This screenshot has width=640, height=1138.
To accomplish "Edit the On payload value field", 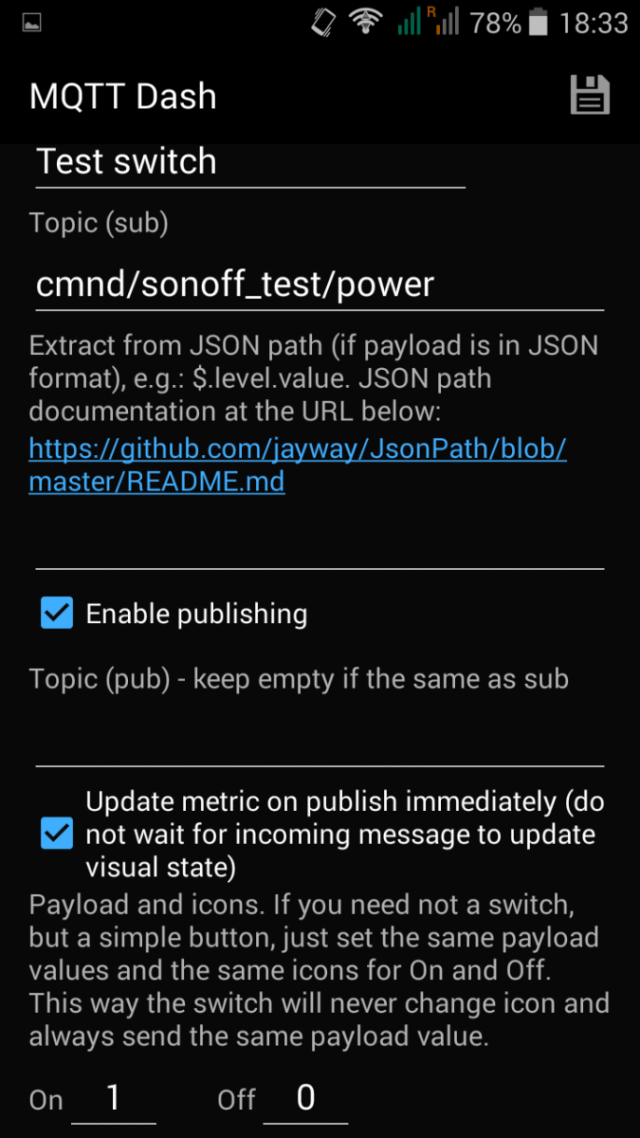I will [113, 1098].
